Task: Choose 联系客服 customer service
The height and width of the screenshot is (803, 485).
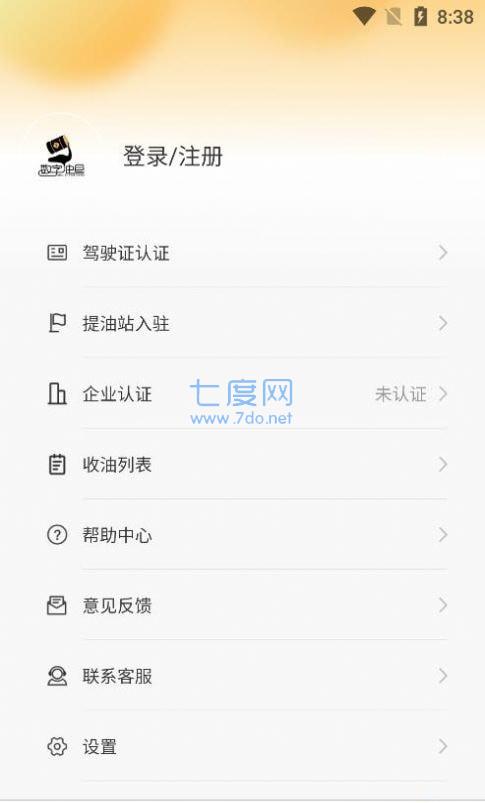Action: click(x=242, y=676)
